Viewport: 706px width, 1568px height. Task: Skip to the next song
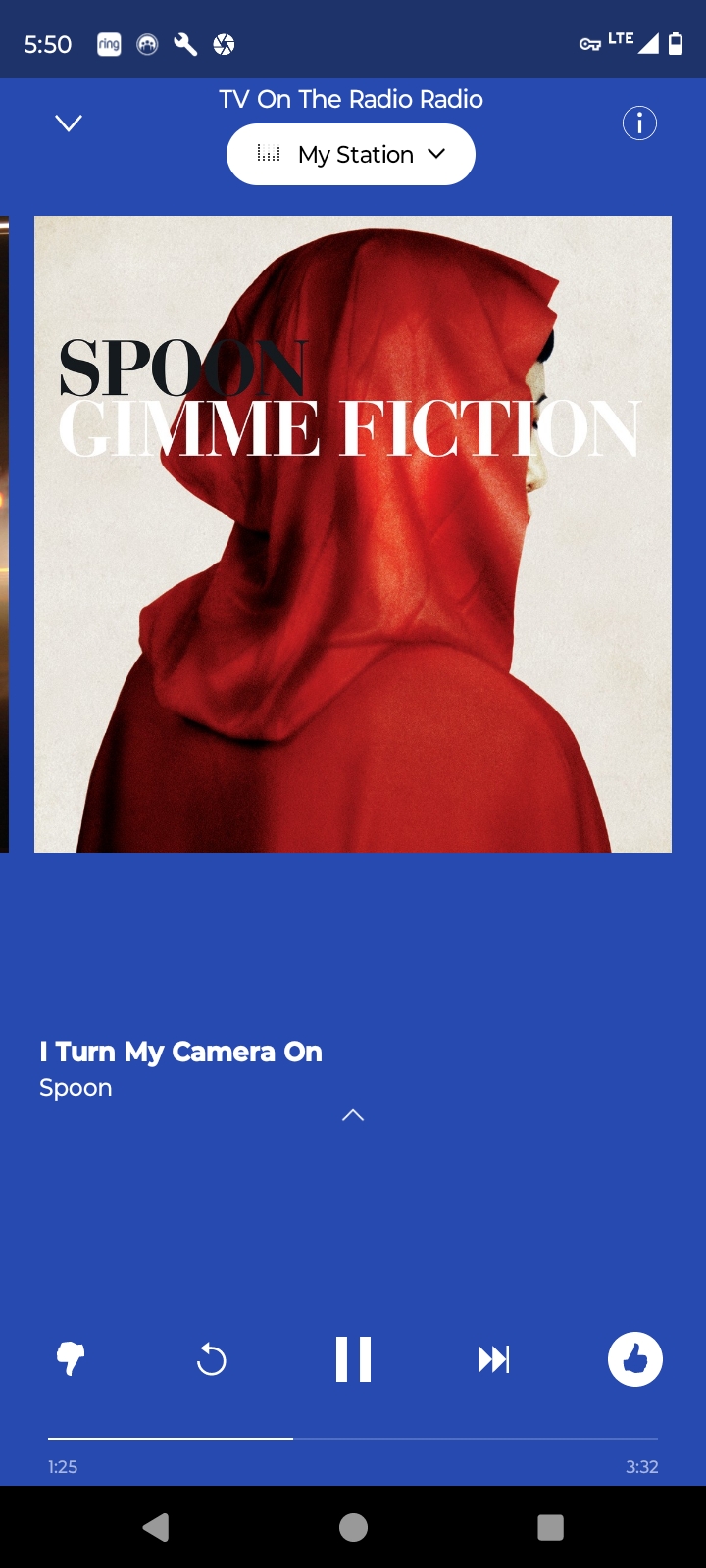(493, 1359)
